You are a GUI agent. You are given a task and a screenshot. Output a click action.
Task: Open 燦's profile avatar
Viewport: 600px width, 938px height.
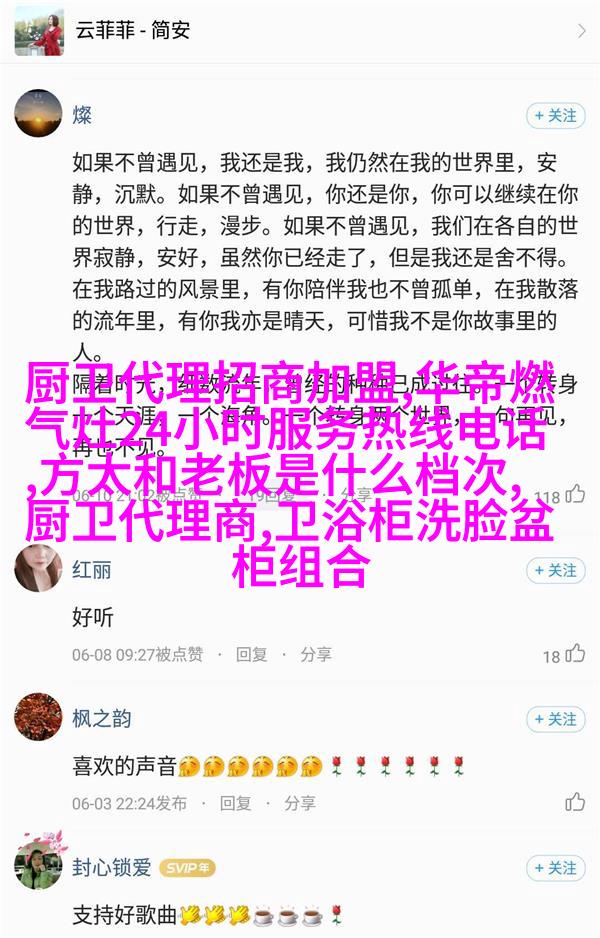(38, 116)
